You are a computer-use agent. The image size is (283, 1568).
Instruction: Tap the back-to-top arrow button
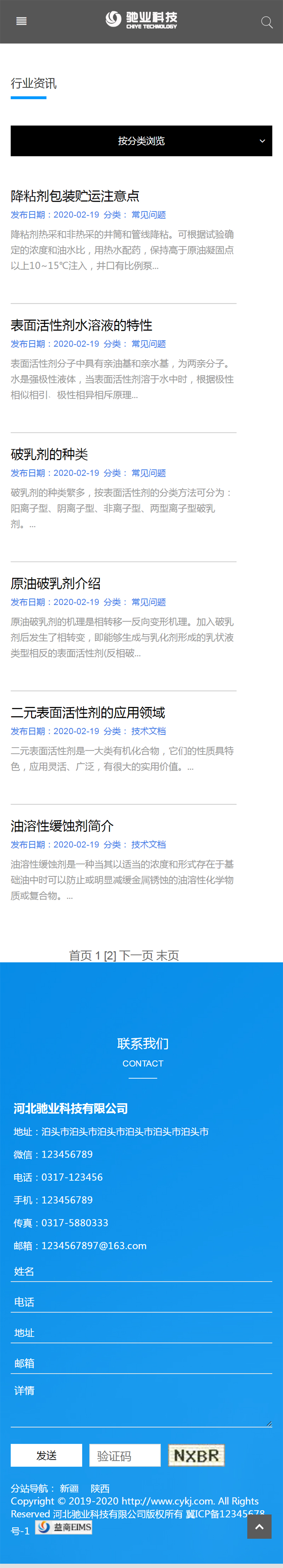[x=259, y=1527]
